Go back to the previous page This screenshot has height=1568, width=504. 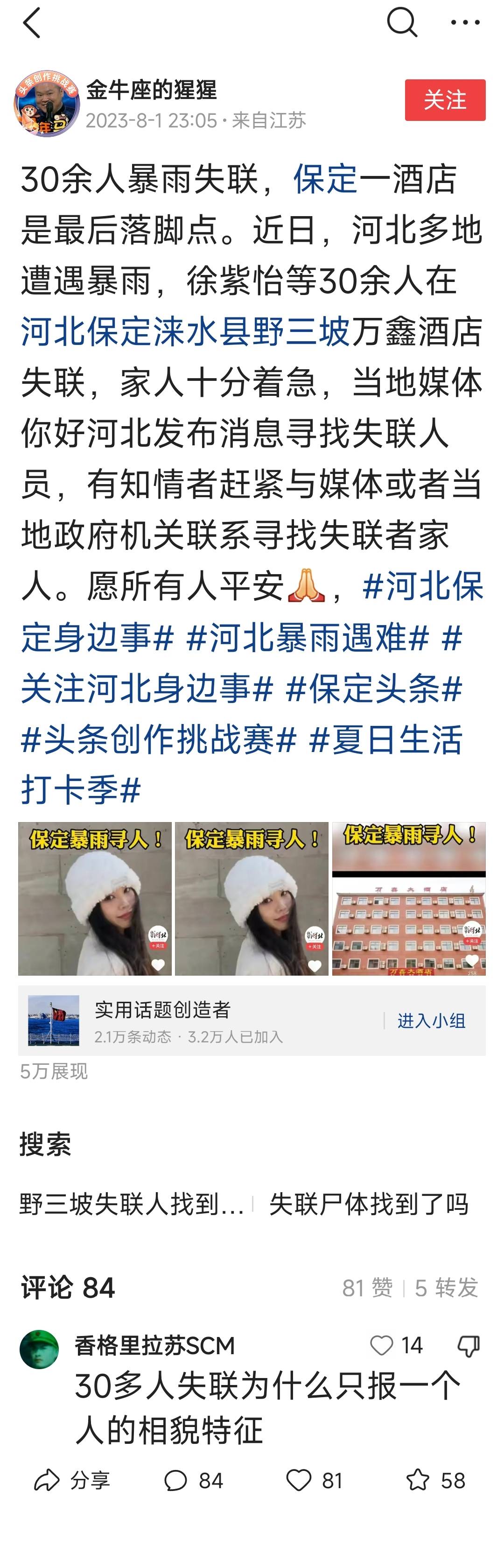click(32, 23)
